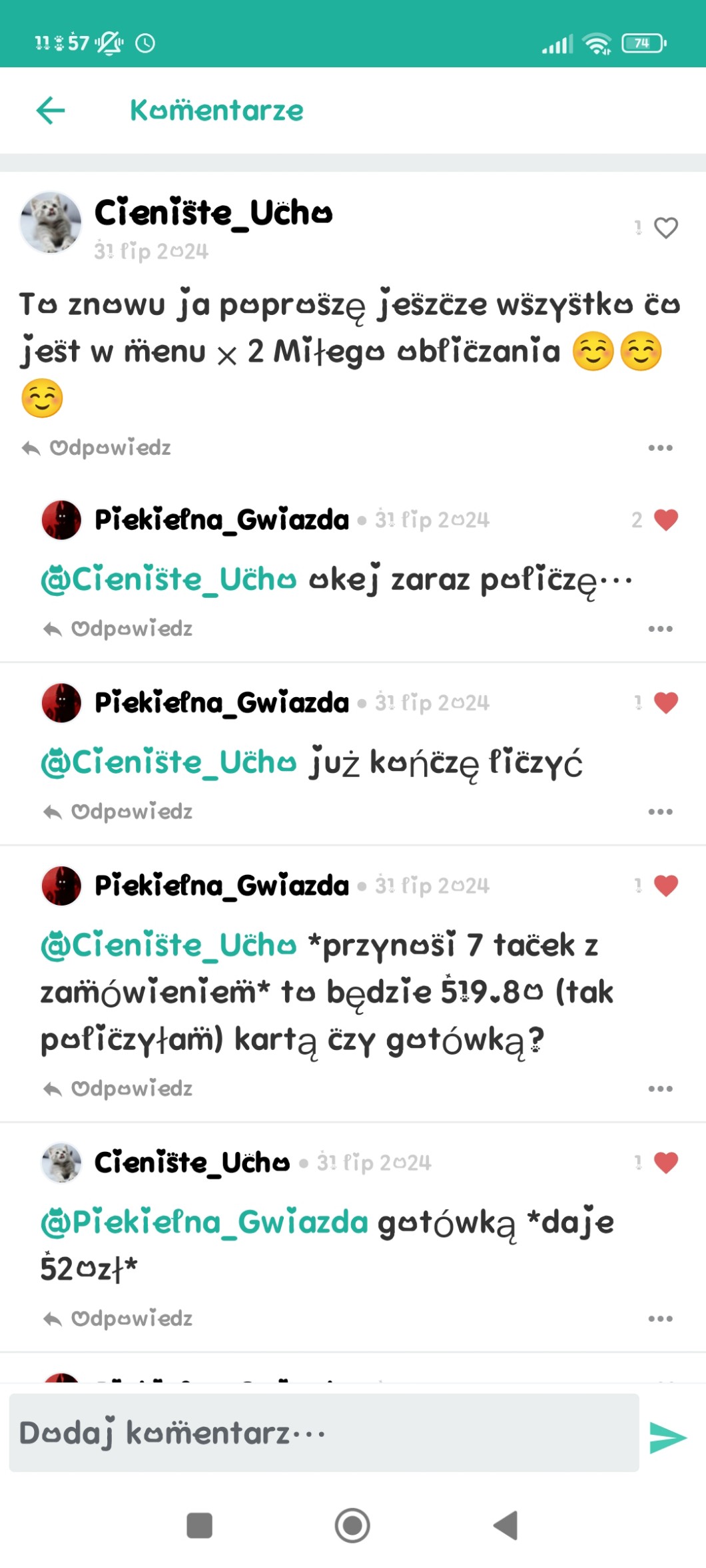Reply to 'okej zaraz policzę' comment

tap(119, 629)
